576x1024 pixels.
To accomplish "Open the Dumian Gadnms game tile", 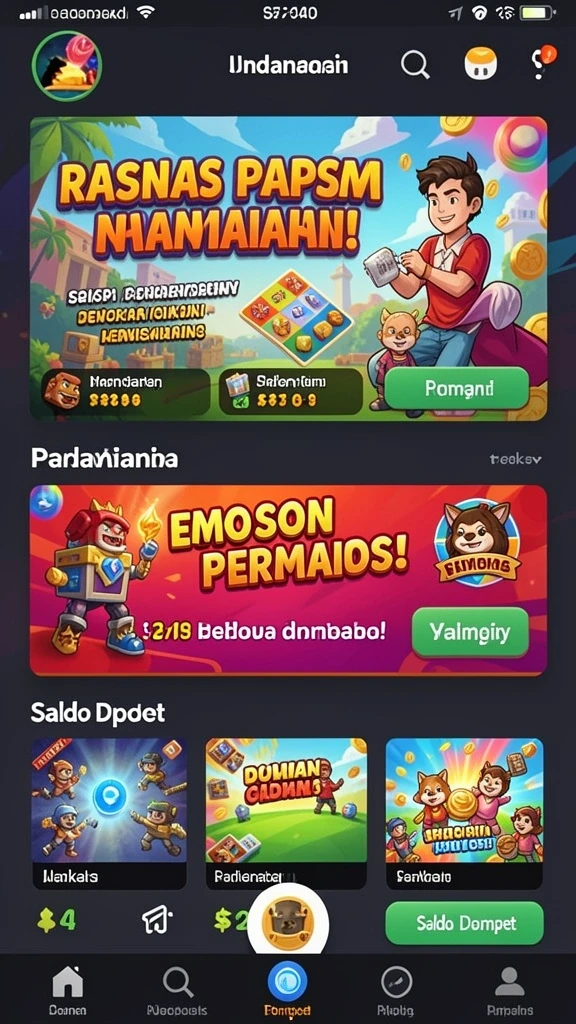I will [x=286, y=813].
